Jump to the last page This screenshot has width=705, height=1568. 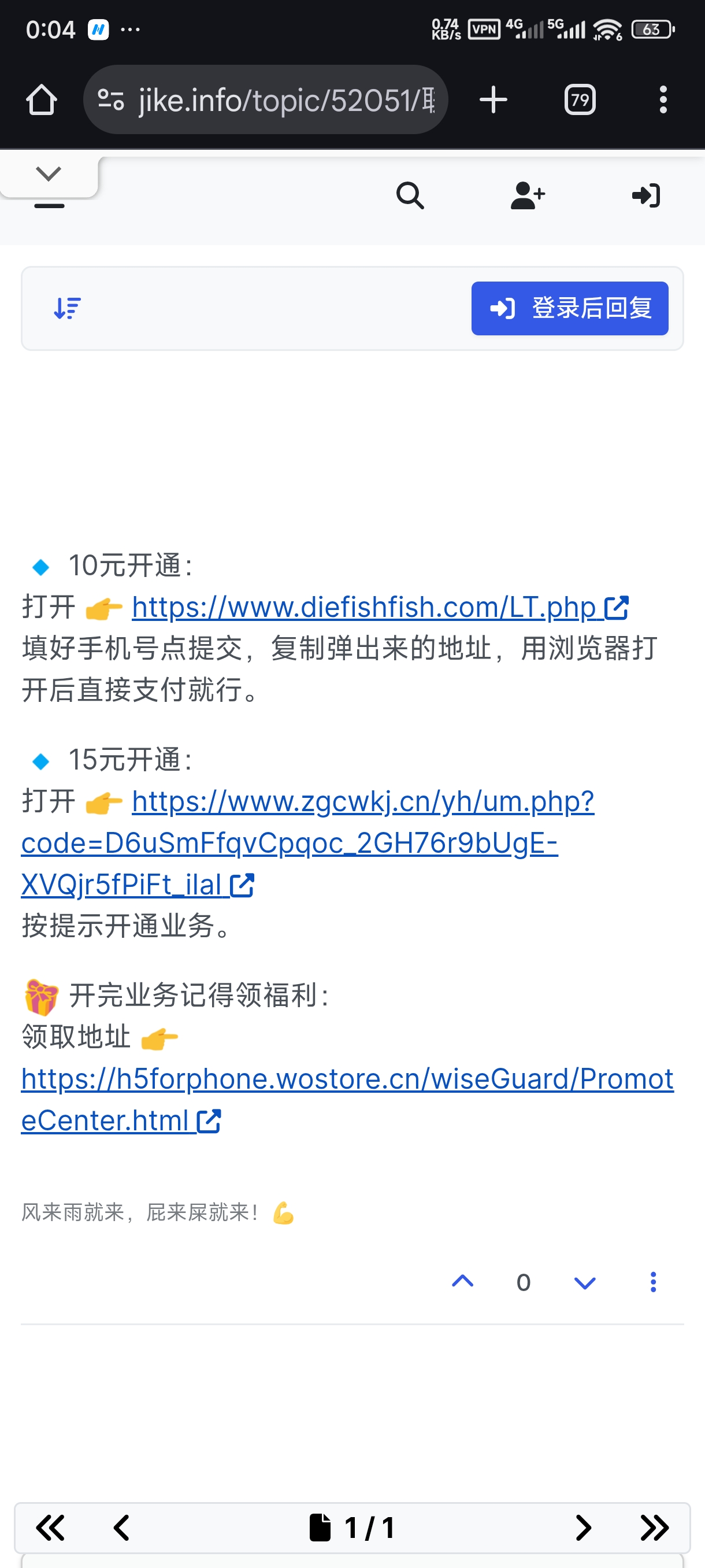(654, 1528)
